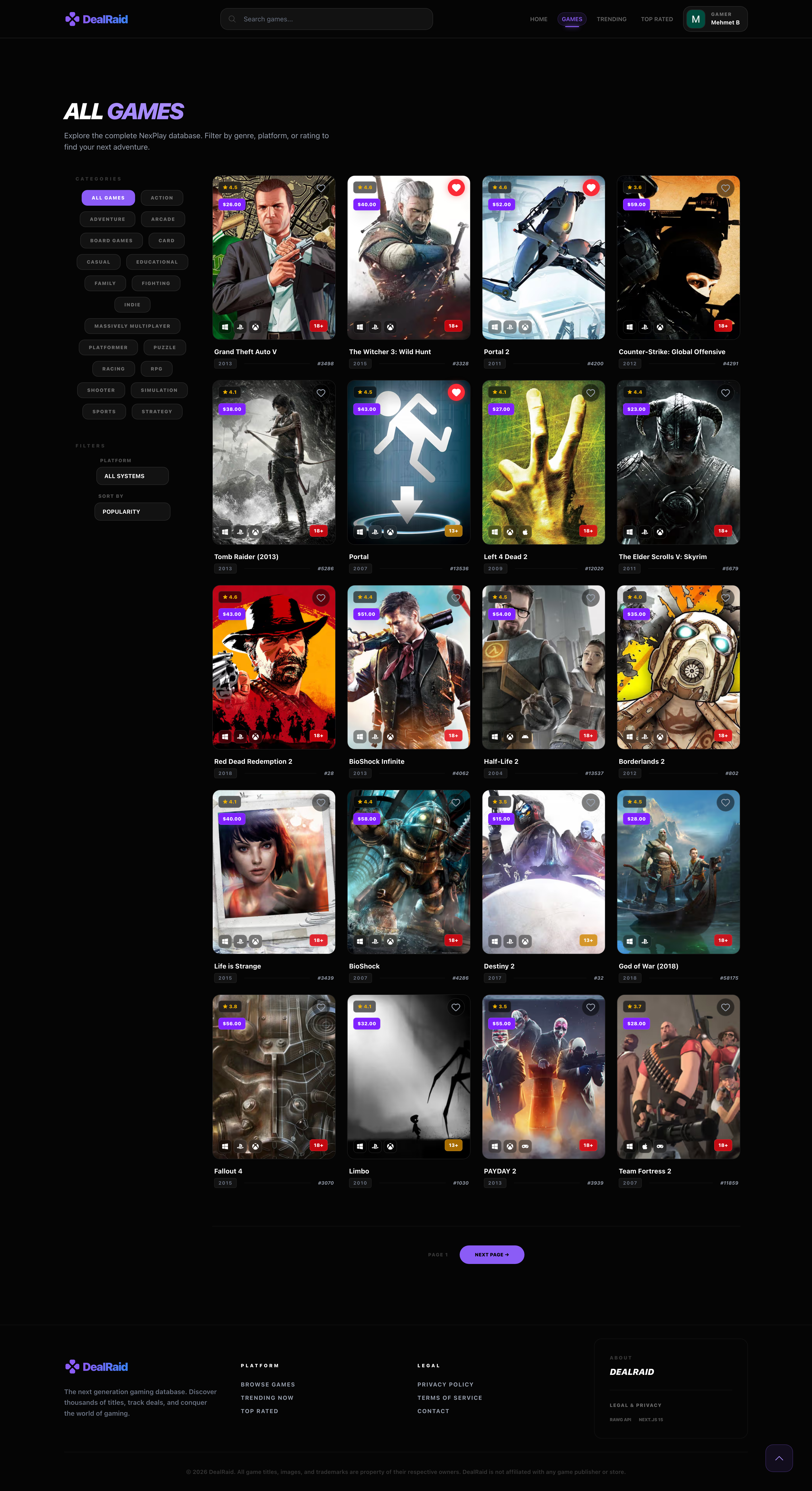View the Half-Life 2 game card
This screenshot has height=1491, width=812.
pyautogui.click(x=543, y=667)
